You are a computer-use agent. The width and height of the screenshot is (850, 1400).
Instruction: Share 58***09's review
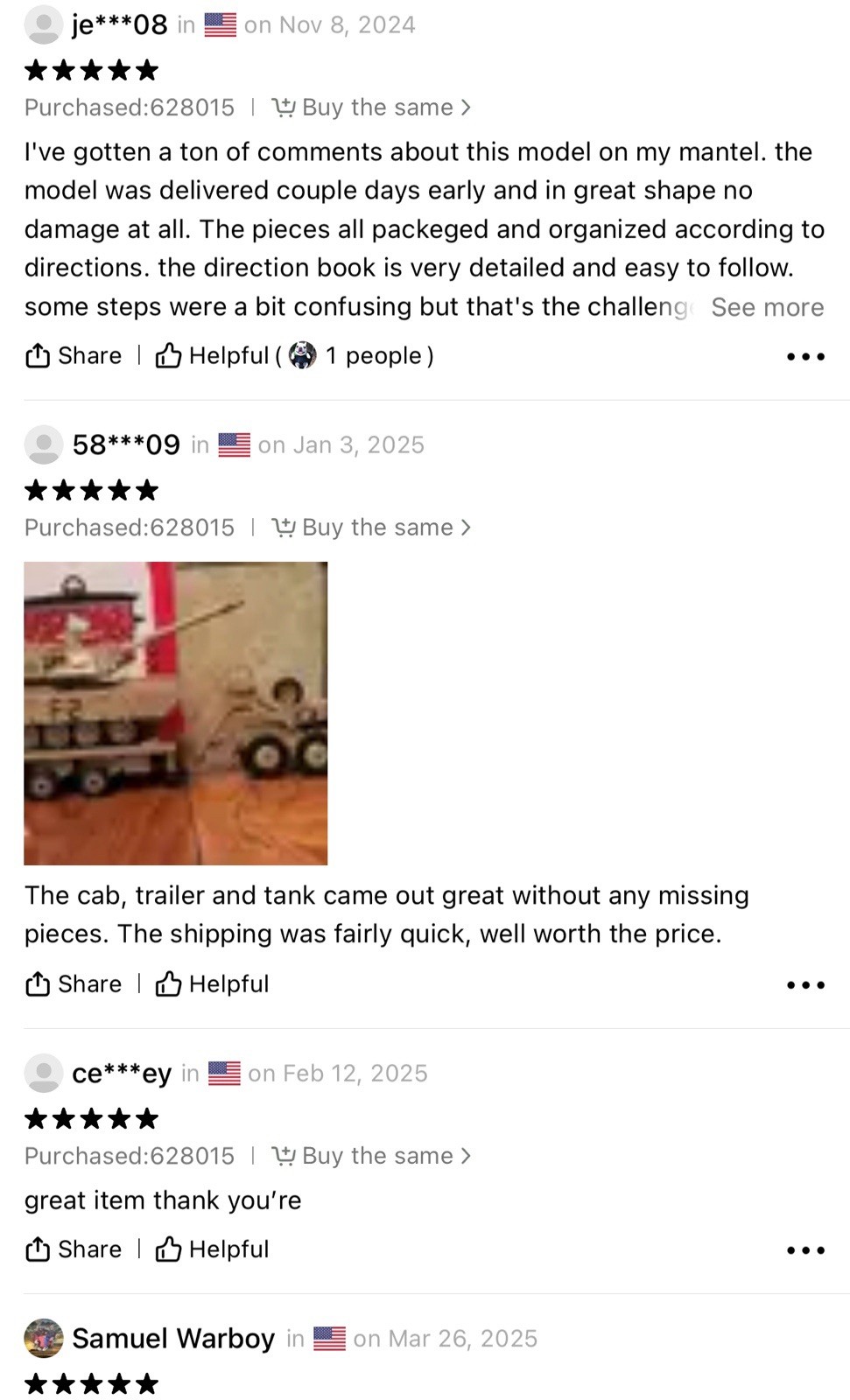point(74,984)
